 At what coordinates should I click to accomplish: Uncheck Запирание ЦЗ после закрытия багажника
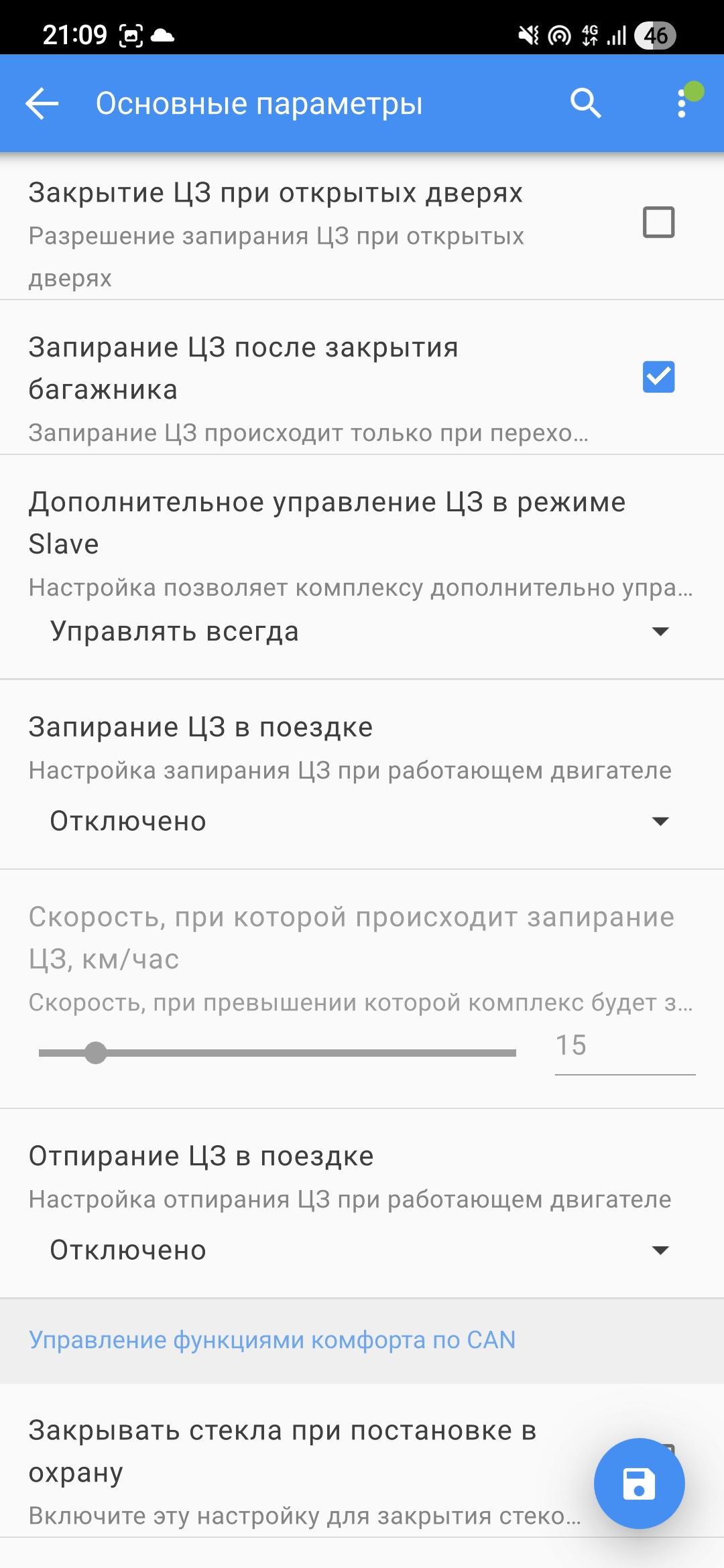click(x=658, y=377)
